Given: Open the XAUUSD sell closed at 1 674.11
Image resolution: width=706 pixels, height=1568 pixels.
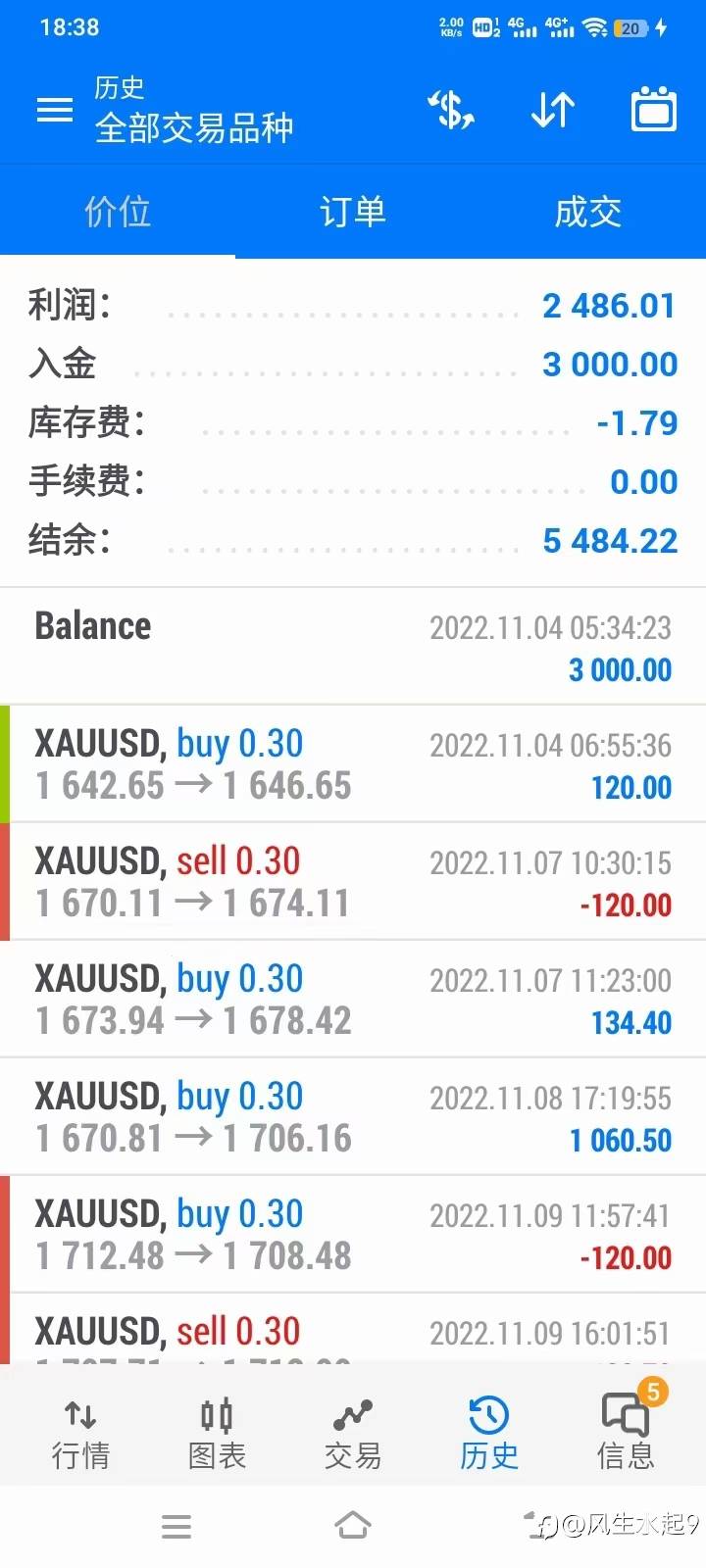Looking at the screenshot, I should [x=353, y=882].
